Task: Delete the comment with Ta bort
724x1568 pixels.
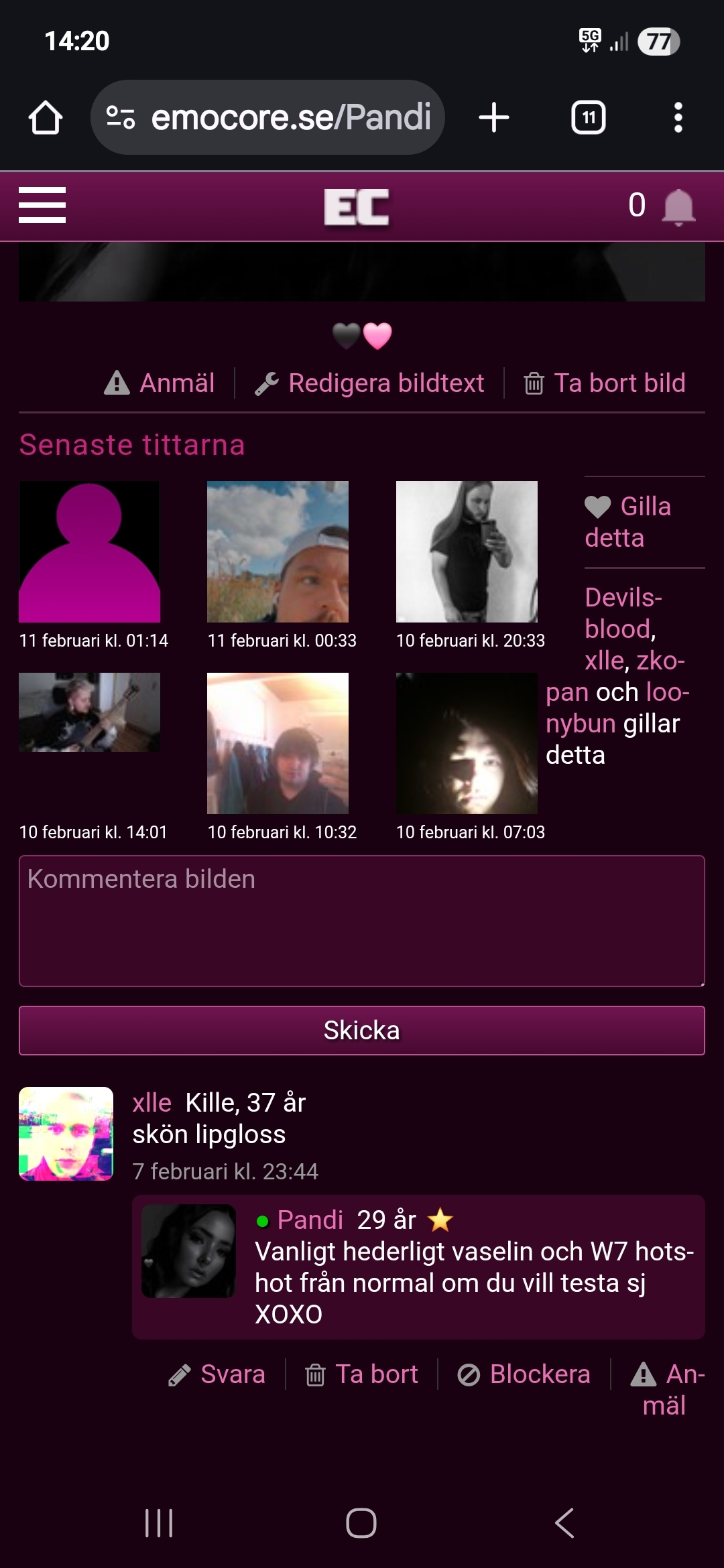Action: click(x=362, y=1374)
